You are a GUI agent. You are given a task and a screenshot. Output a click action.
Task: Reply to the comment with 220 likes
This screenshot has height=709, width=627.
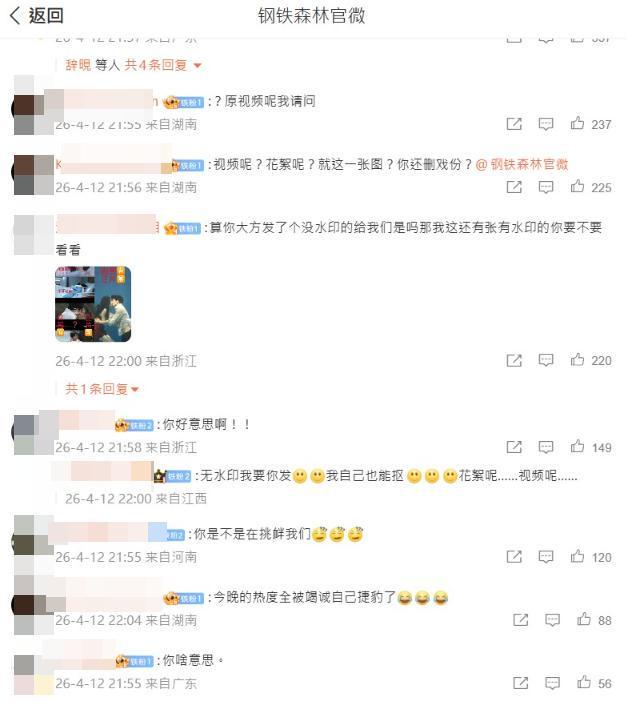tap(546, 360)
